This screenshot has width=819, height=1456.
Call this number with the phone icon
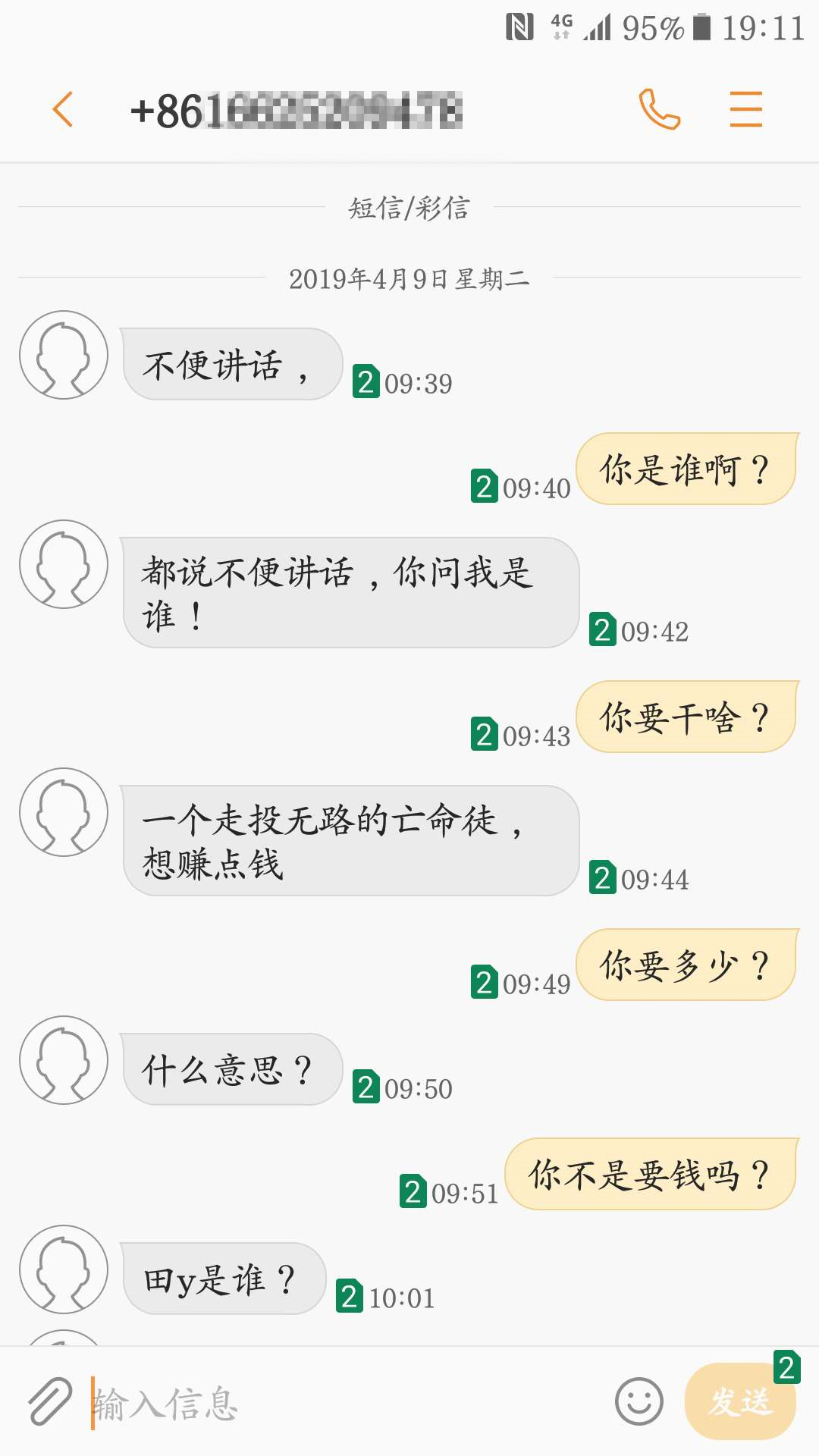point(659,109)
